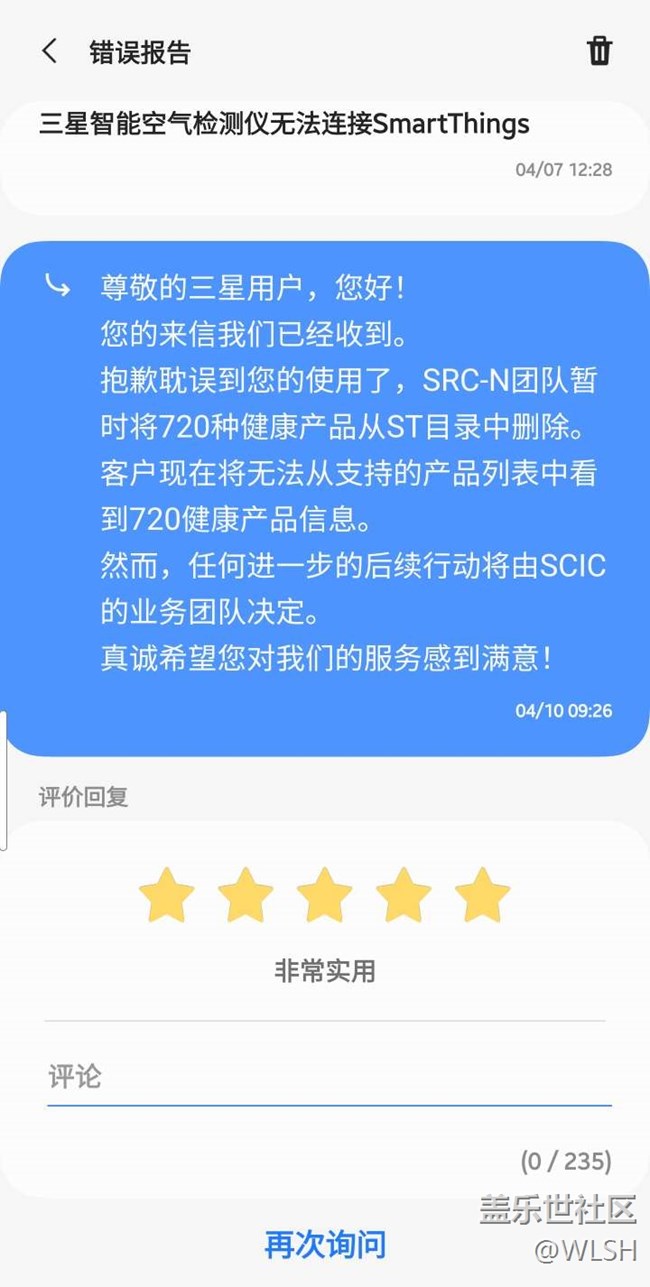
Task: Focus the 评论 comment field
Action: tap(328, 1078)
